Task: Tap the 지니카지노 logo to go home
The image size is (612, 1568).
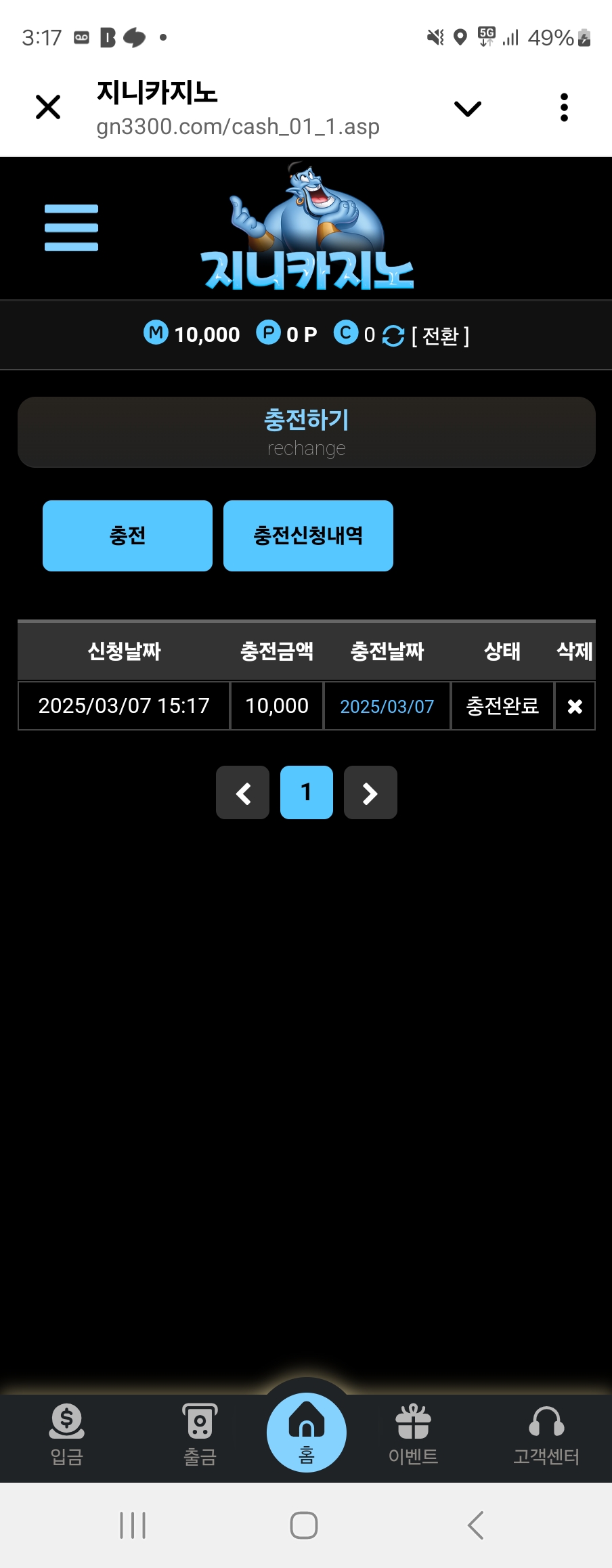Action: [307, 230]
